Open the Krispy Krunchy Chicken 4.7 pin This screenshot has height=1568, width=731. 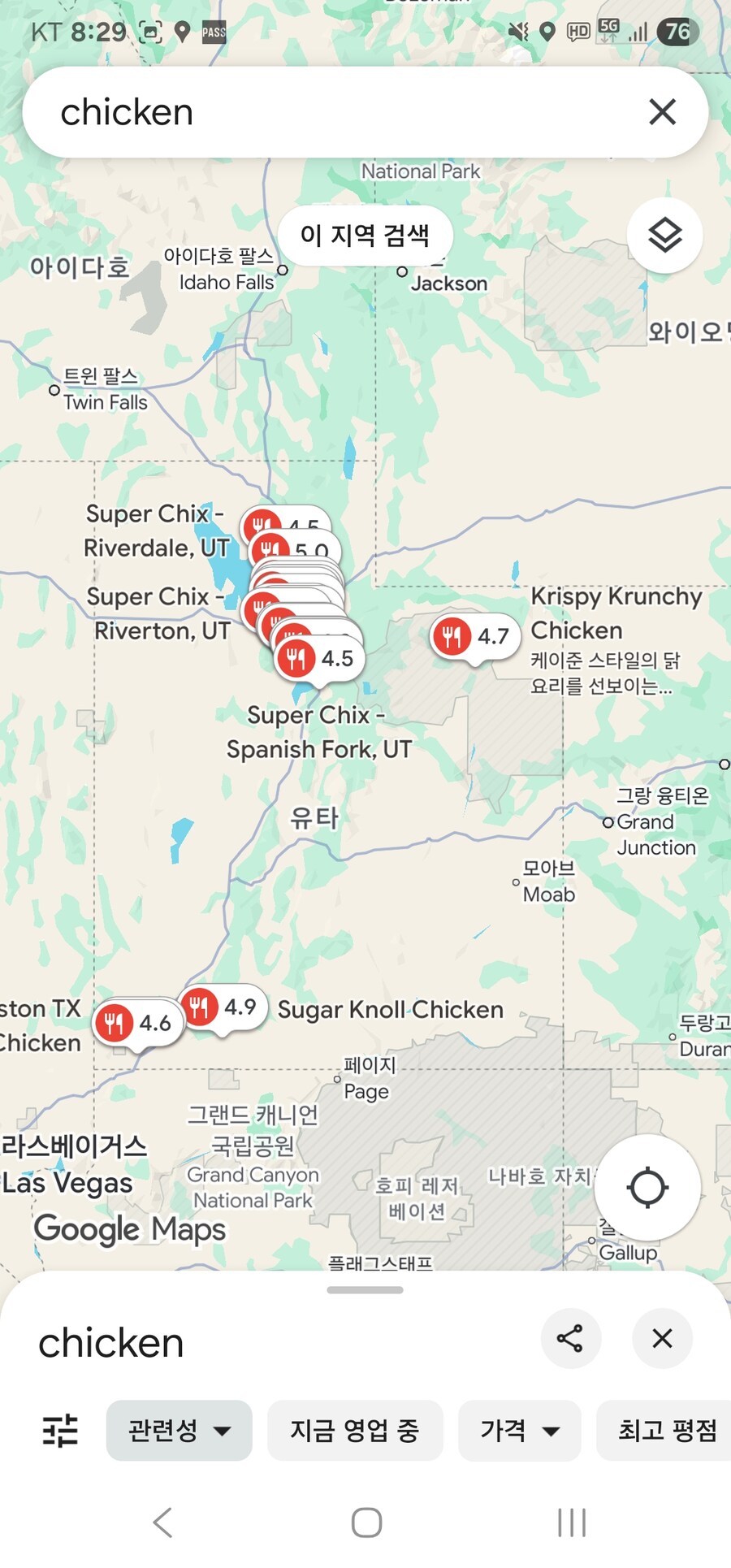pyautogui.click(x=474, y=636)
